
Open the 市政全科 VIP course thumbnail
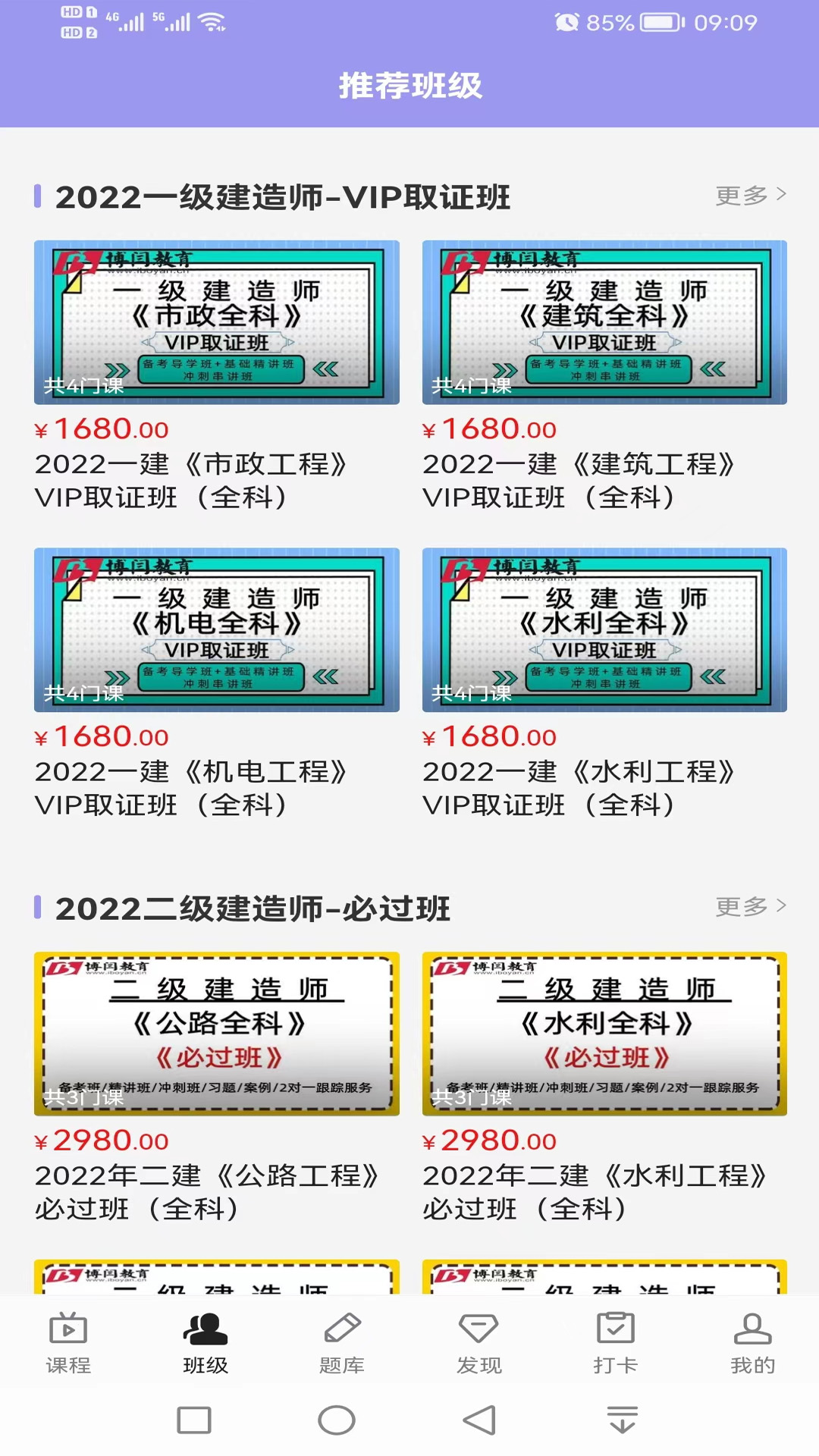pyautogui.click(x=216, y=323)
